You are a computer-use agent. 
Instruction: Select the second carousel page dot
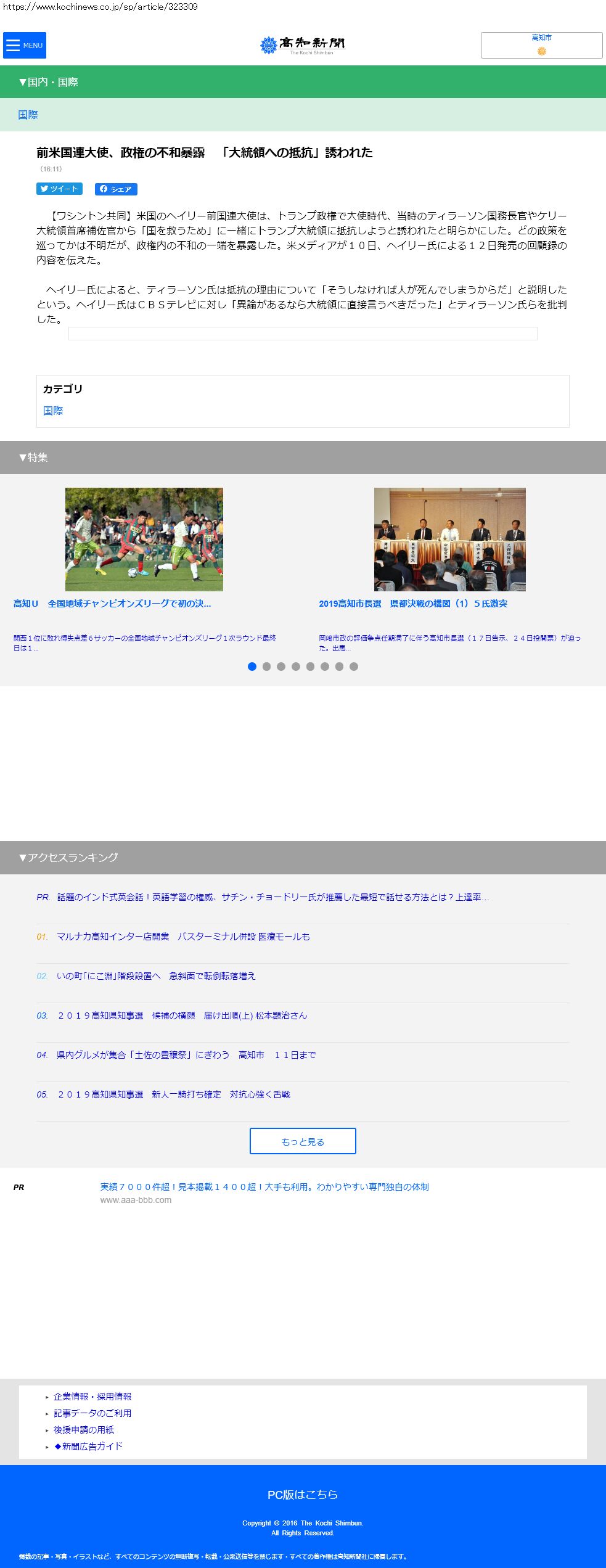point(266,667)
